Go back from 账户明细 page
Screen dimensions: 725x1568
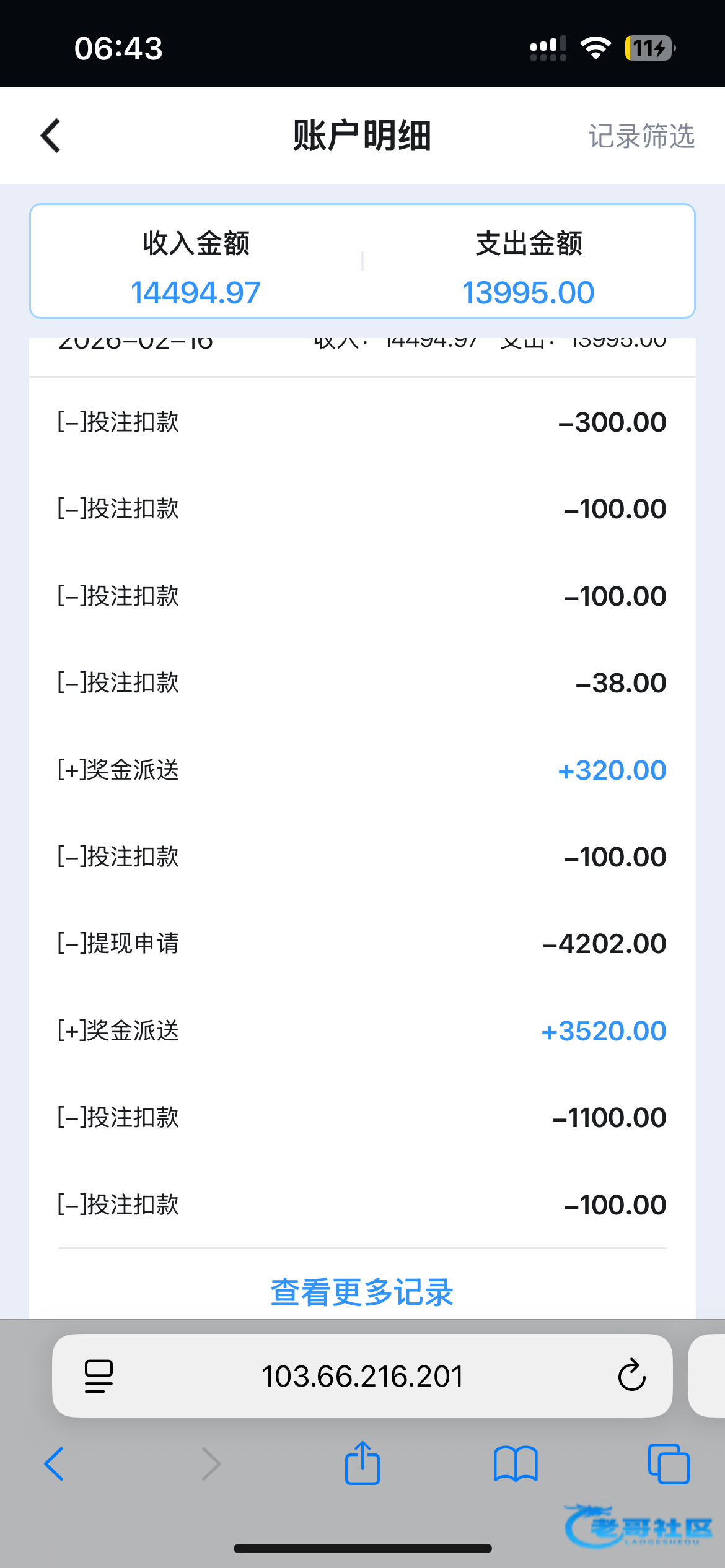click(51, 136)
